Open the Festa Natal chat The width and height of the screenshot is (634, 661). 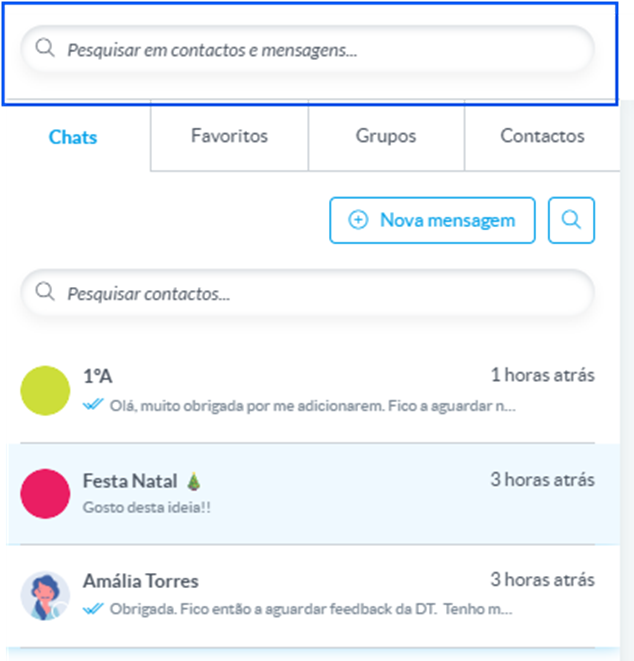pos(300,494)
